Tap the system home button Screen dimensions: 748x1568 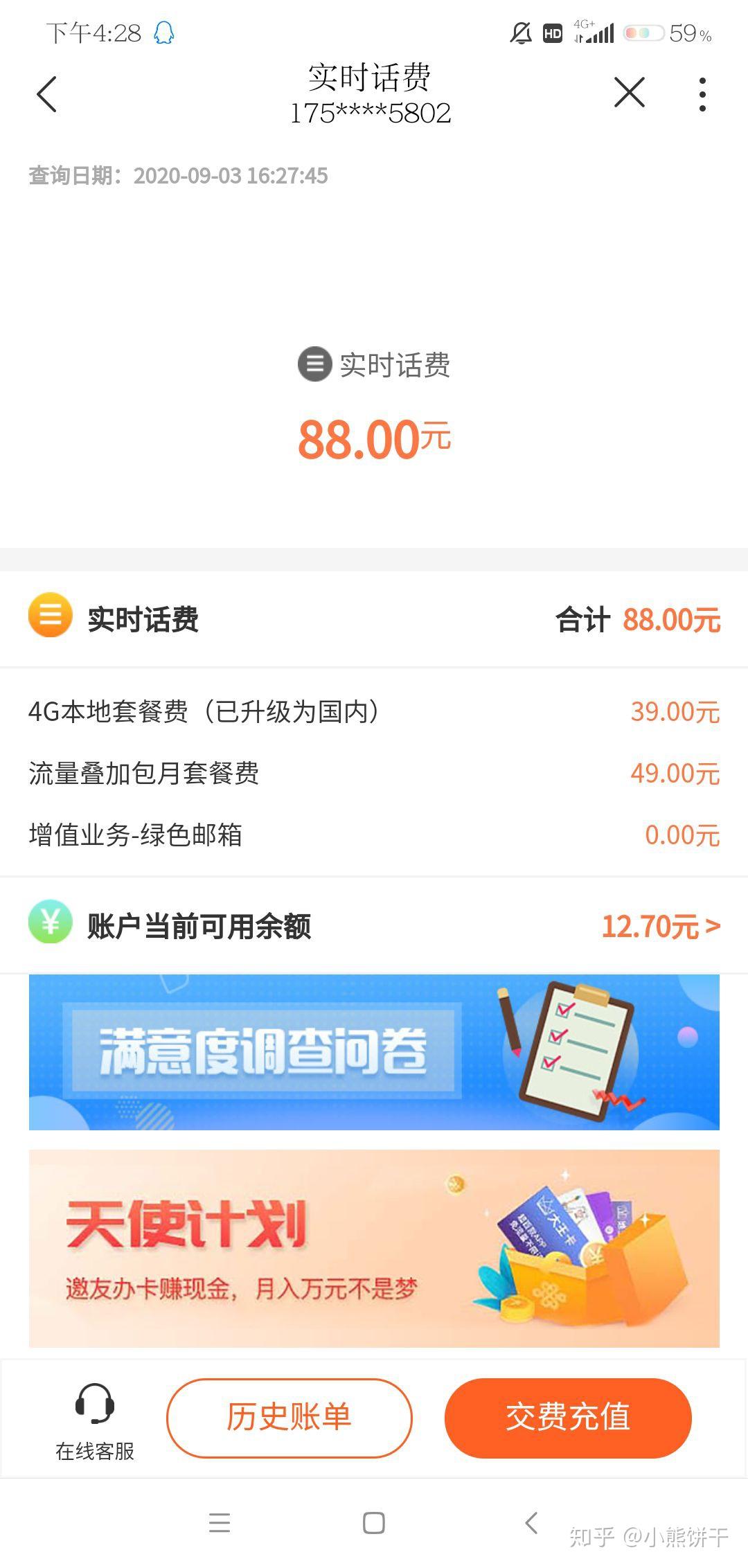tap(374, 1522)
